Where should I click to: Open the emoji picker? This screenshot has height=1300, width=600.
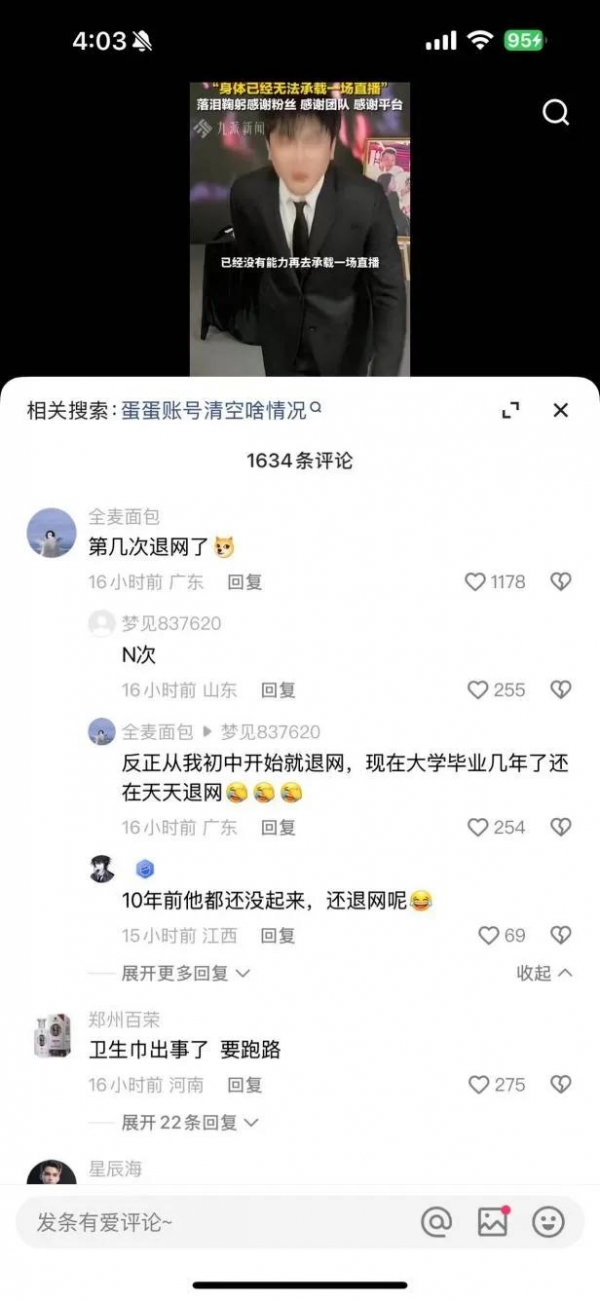click(548, 1221)
